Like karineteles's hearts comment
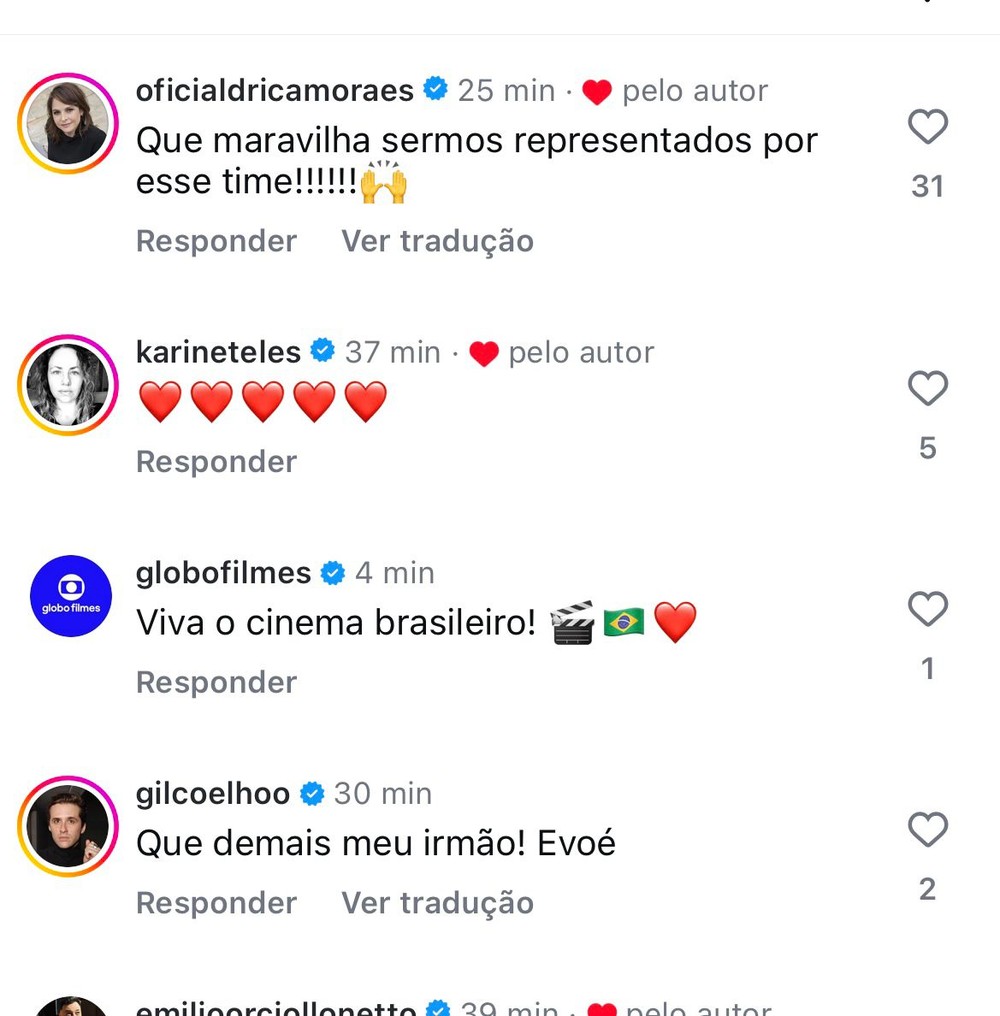The image size is (1000, 1016). pos(927,388)
